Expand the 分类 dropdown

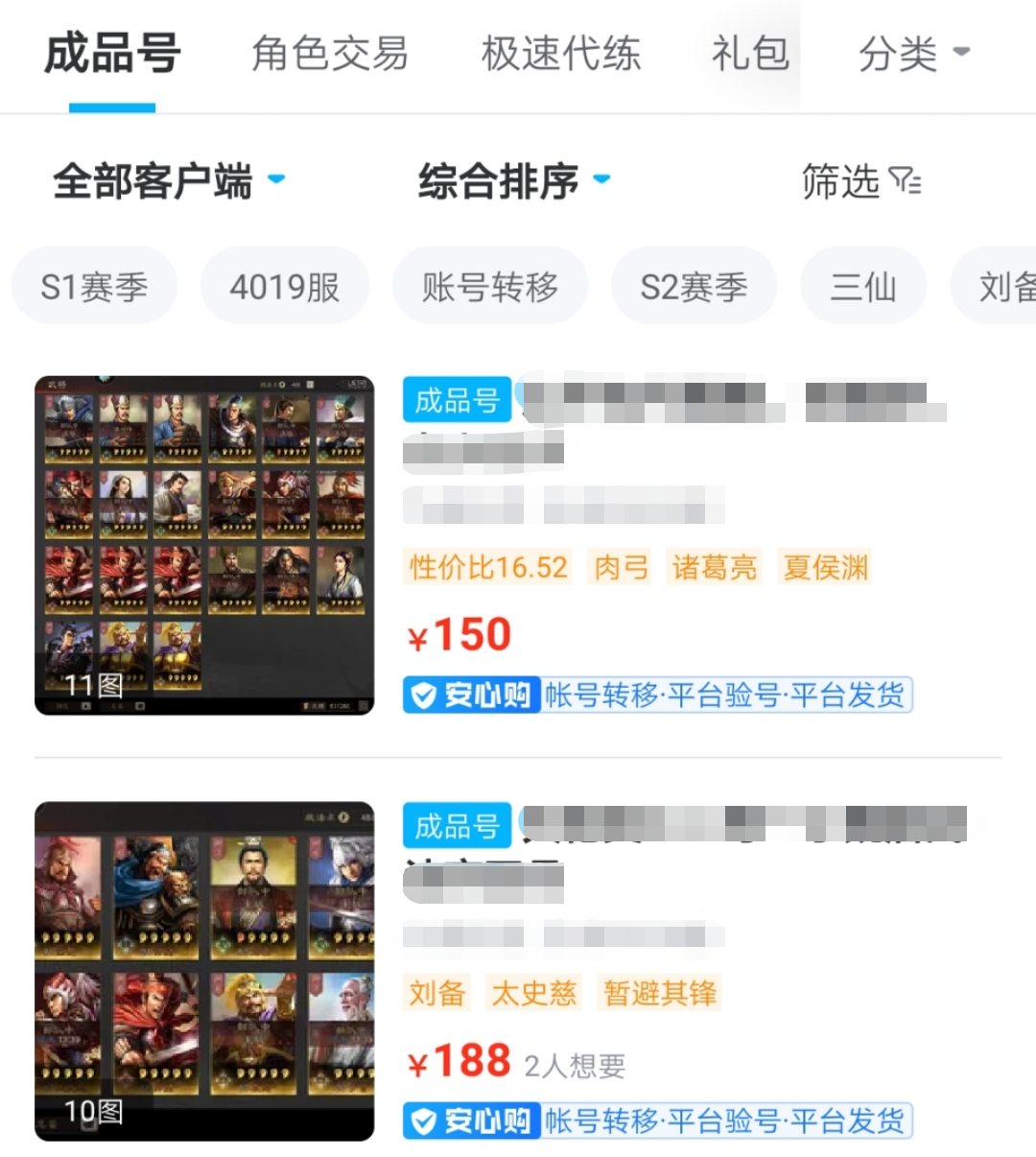tap(913, 54)
